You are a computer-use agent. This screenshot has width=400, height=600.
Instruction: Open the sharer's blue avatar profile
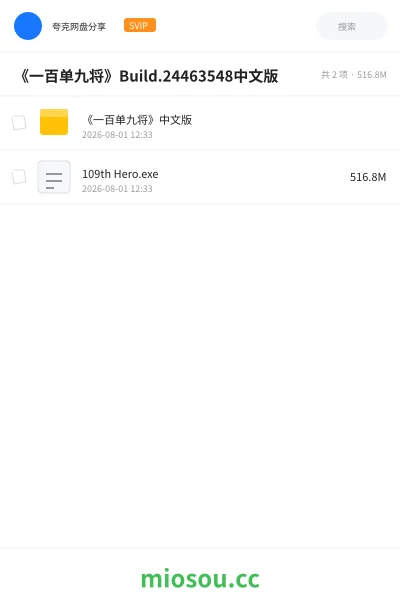pos(28,26)
